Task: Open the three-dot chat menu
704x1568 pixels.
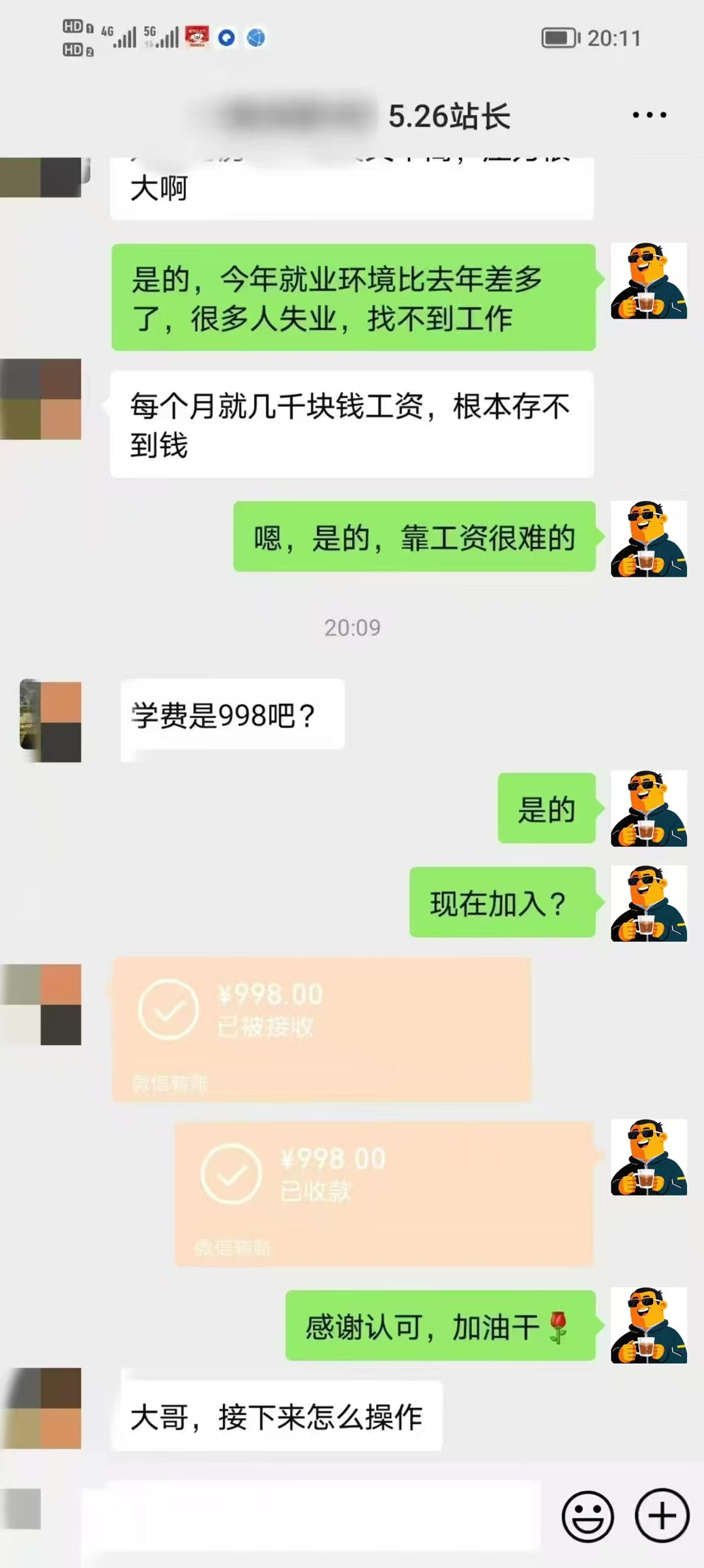Action: point(649,115)
